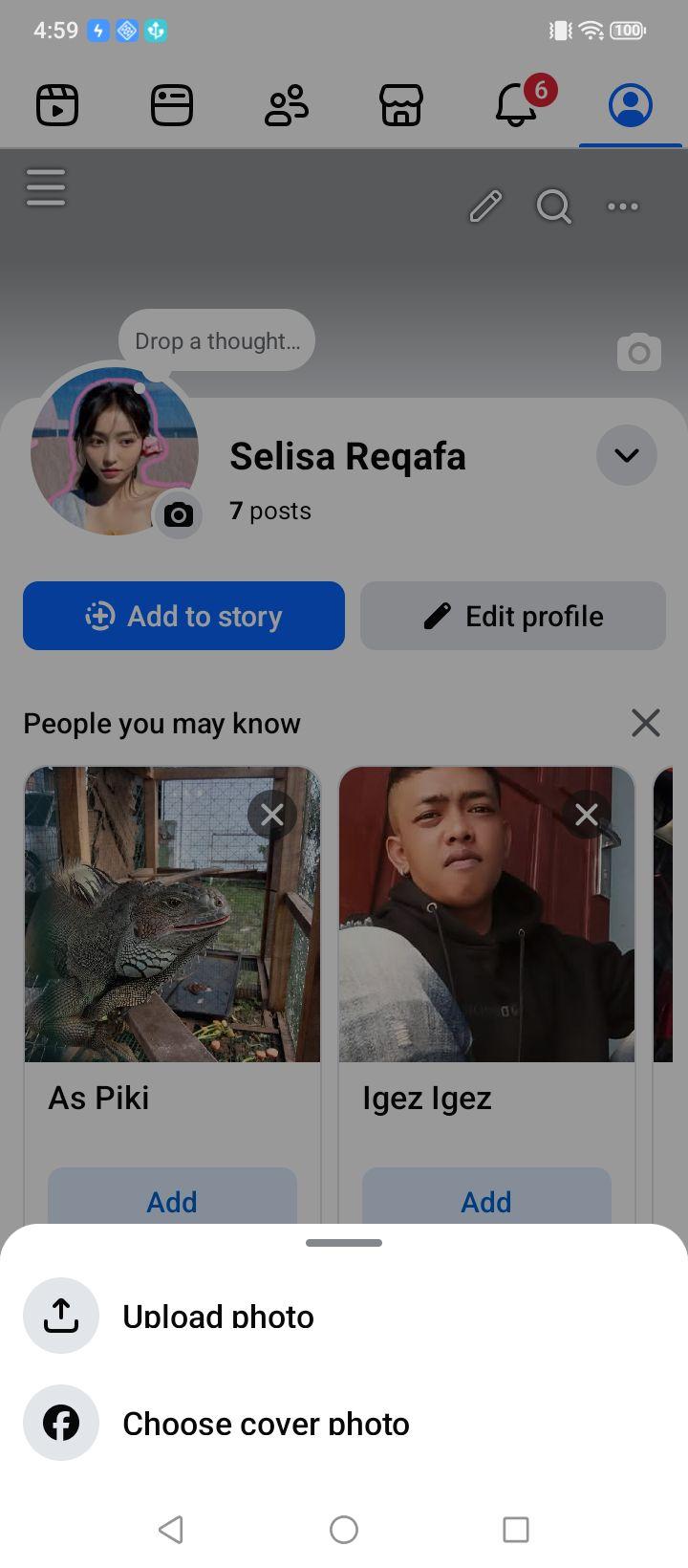Switch to the friends tab

coord(287,105)
